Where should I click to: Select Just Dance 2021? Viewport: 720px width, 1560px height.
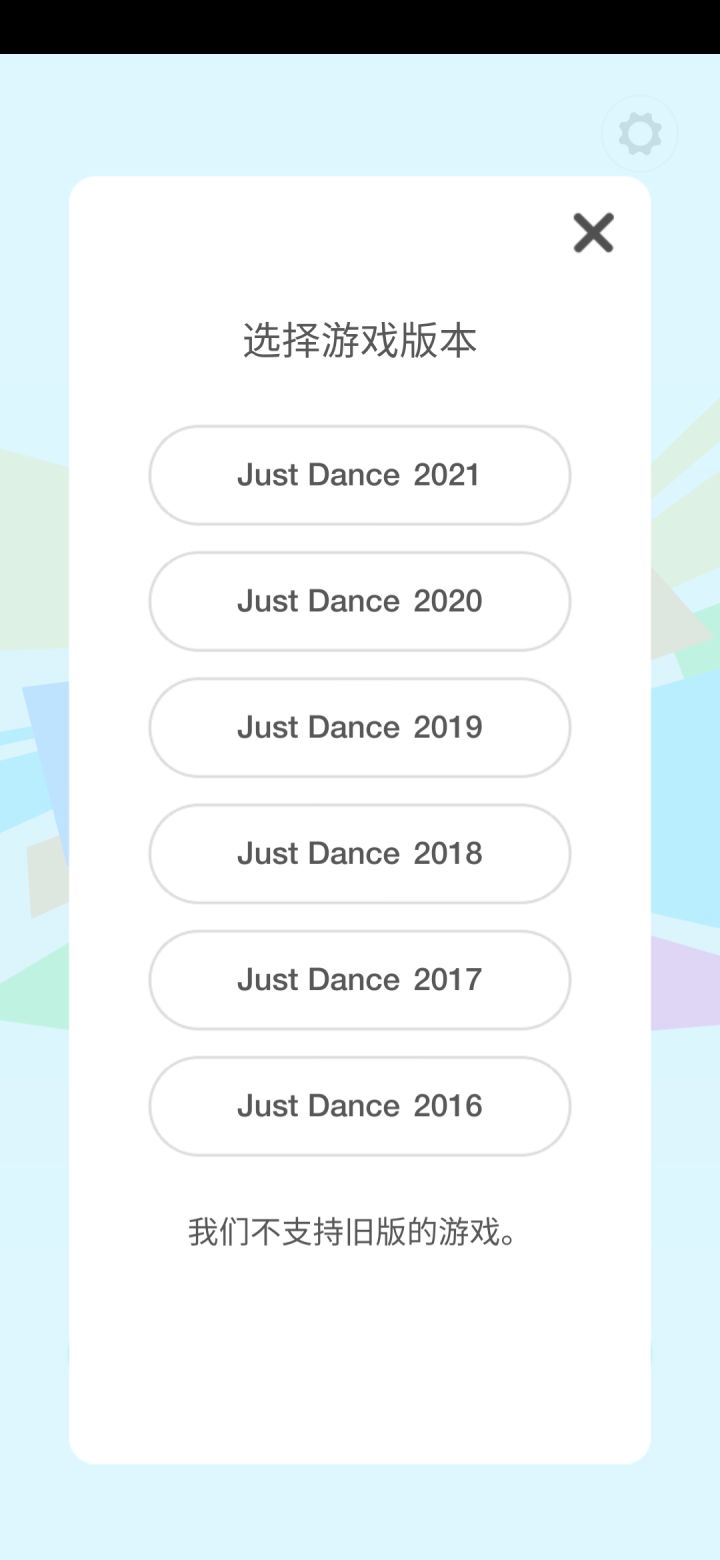(360, 475)
